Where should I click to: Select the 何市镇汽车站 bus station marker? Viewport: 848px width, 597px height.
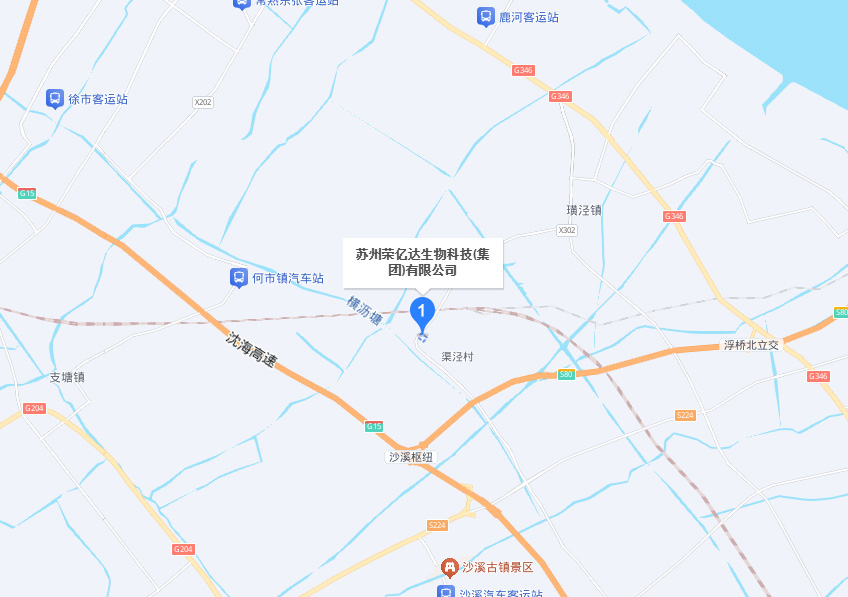coord(239,277)
